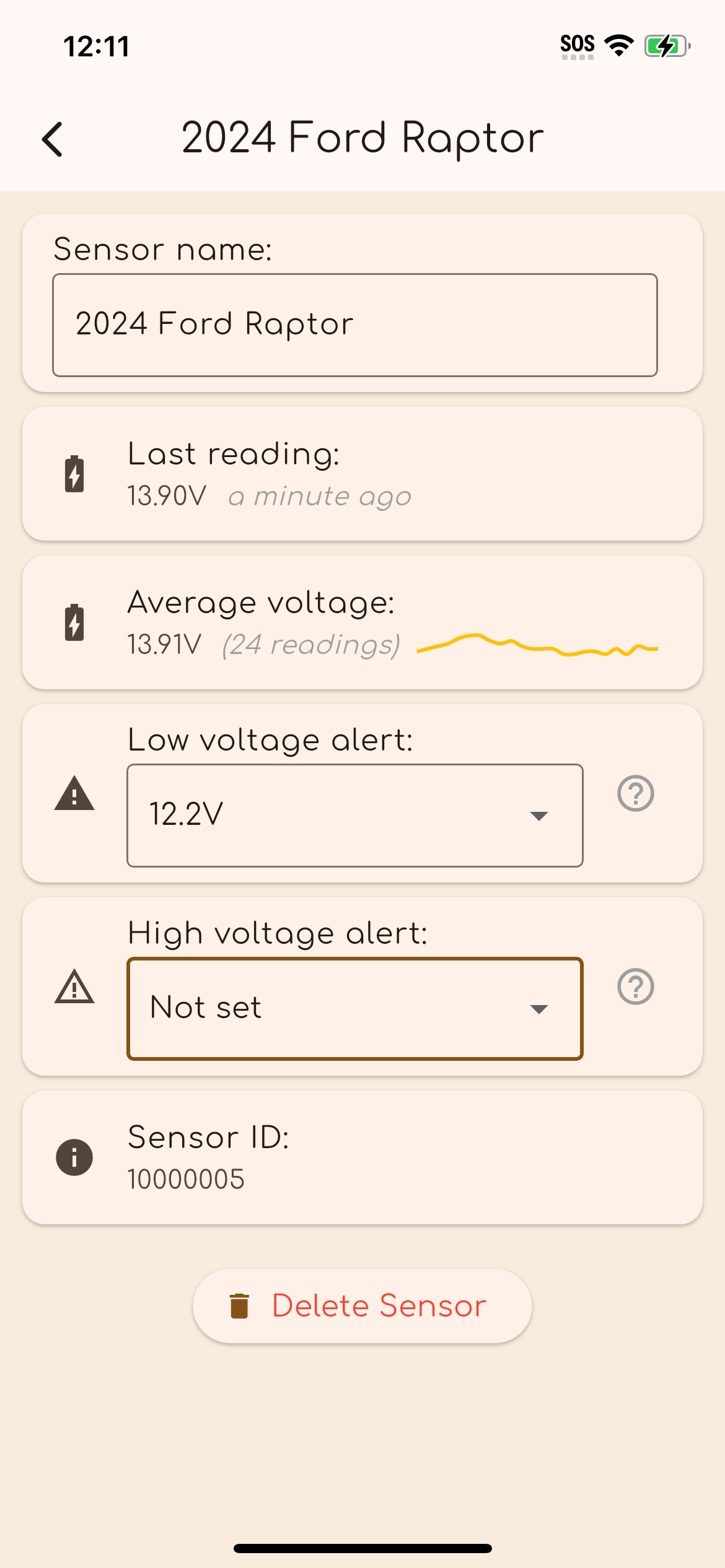Tap the SOS cellular indicator

click(577, 43)
